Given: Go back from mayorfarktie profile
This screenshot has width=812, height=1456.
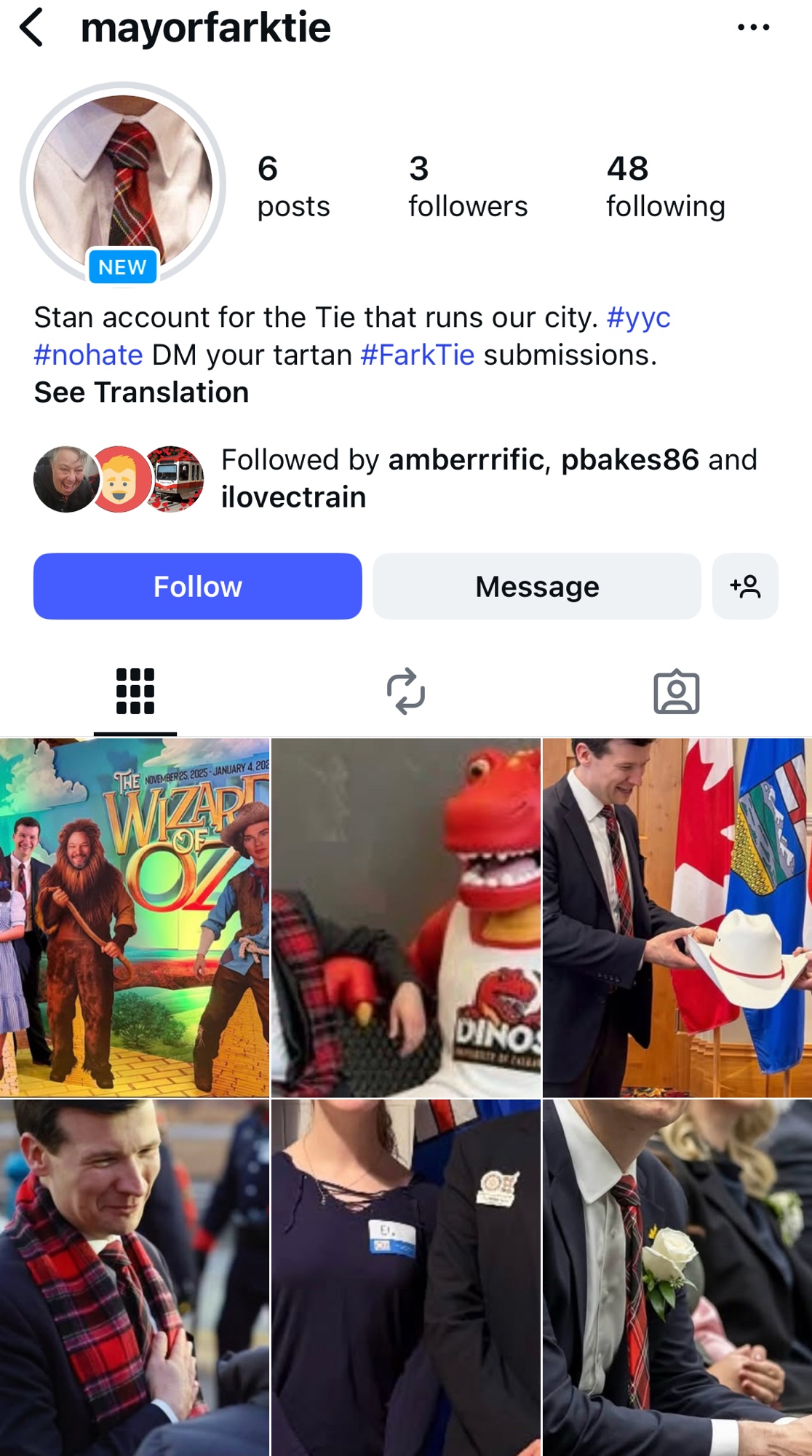Looking at the screenshot, I should tap(32, 28).
